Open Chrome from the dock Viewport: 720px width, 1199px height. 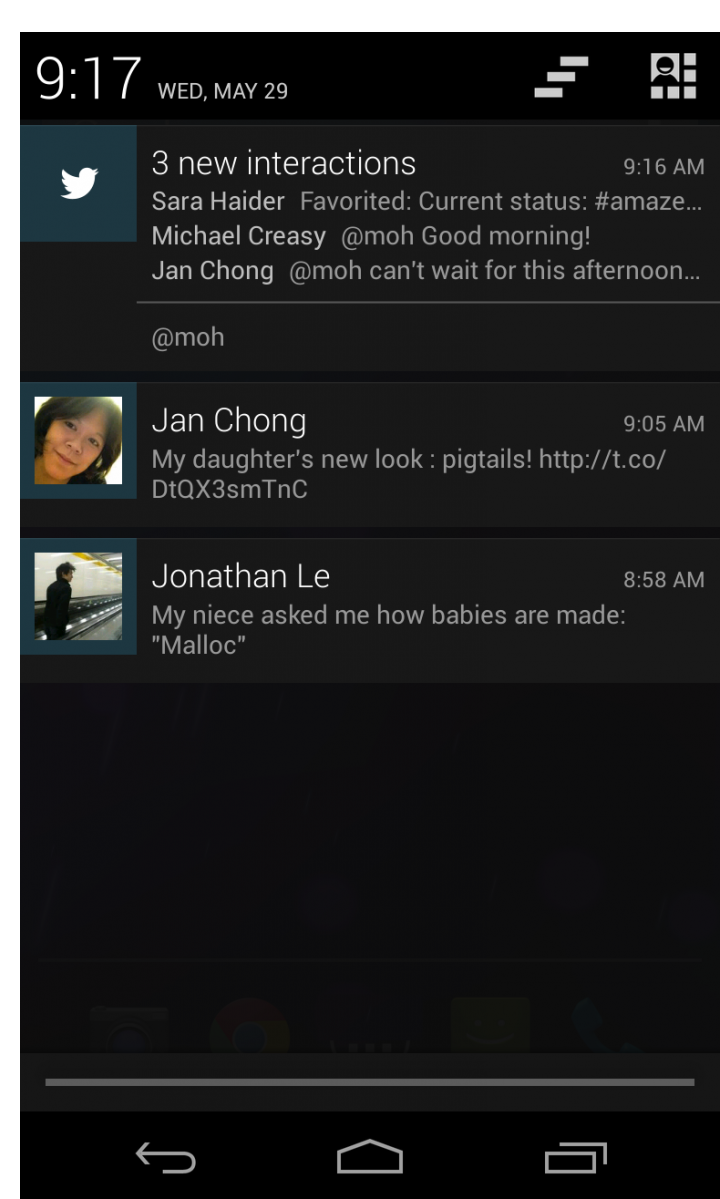(253, 1028)
